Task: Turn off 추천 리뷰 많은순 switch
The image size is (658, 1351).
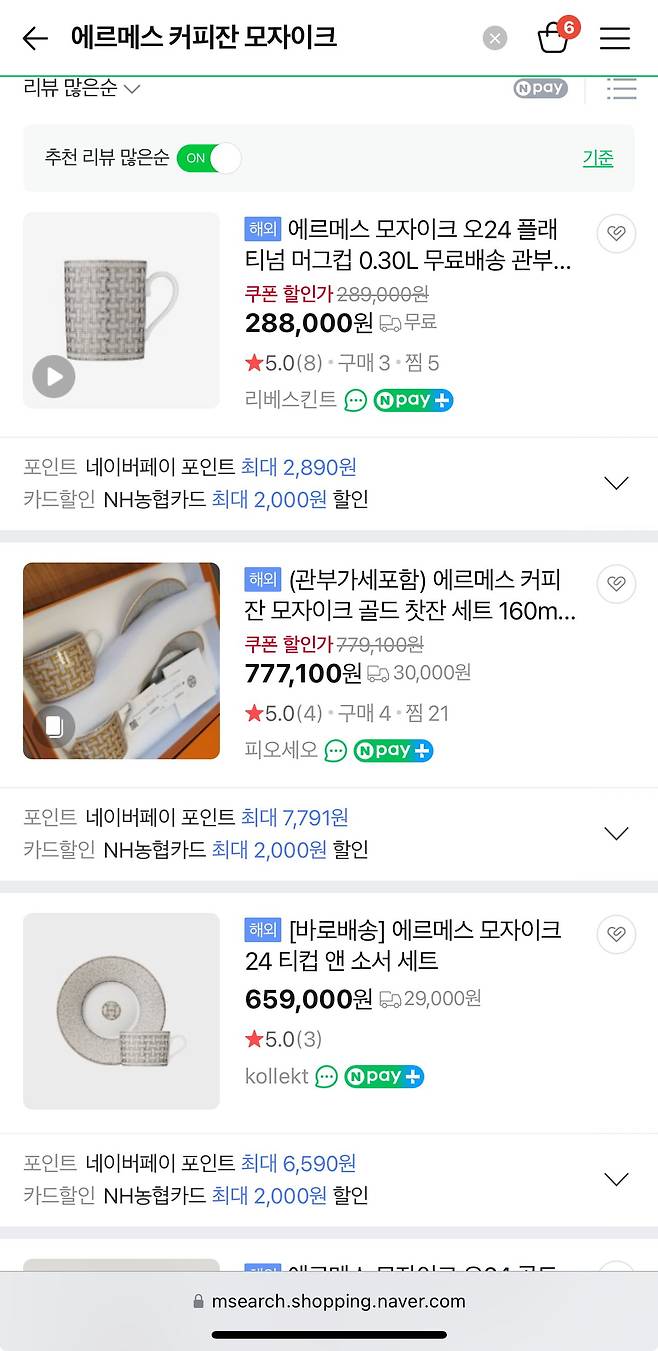Action: click(209, 158)
